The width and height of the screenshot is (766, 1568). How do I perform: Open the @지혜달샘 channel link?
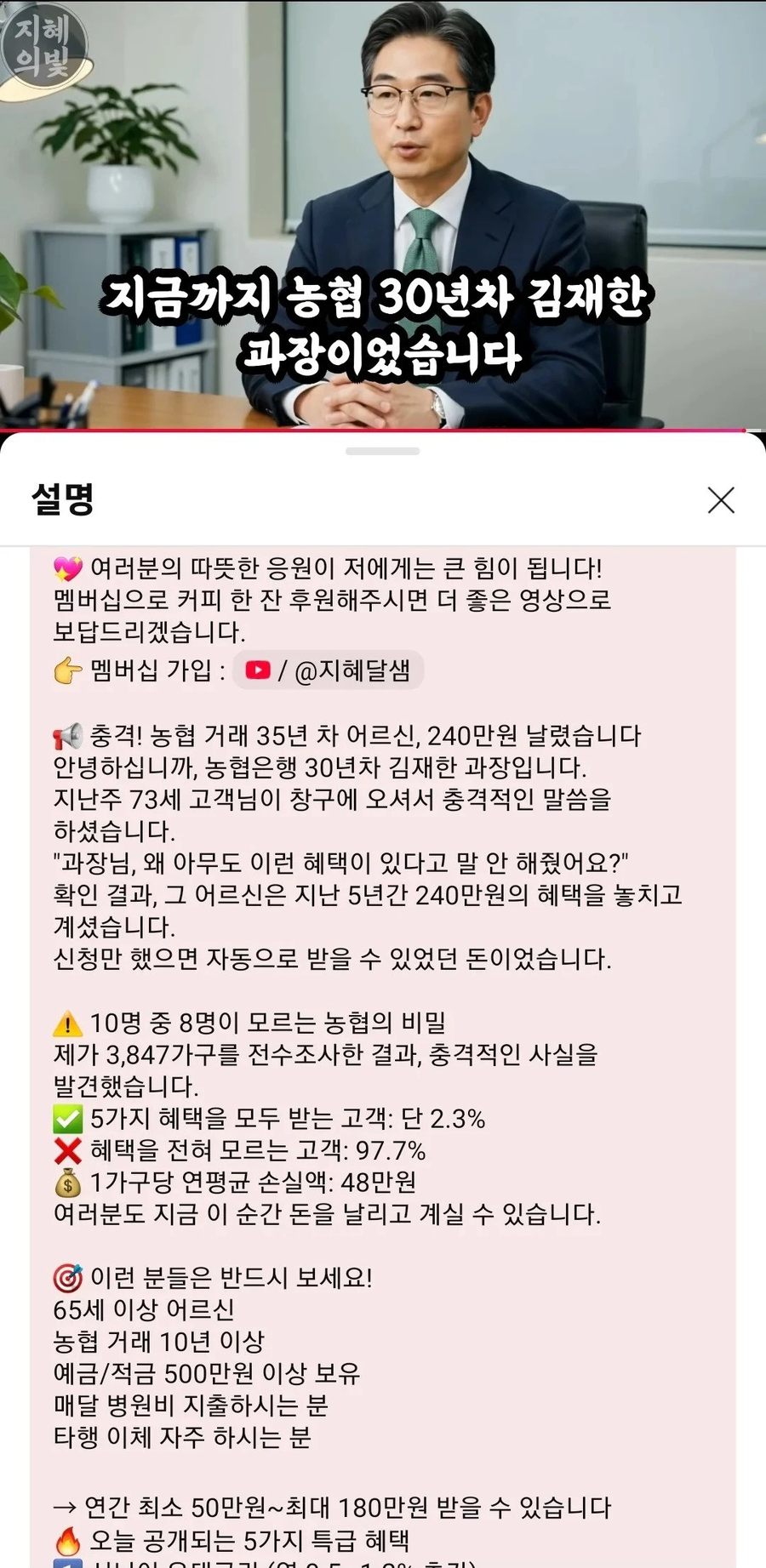click(329, 671)
